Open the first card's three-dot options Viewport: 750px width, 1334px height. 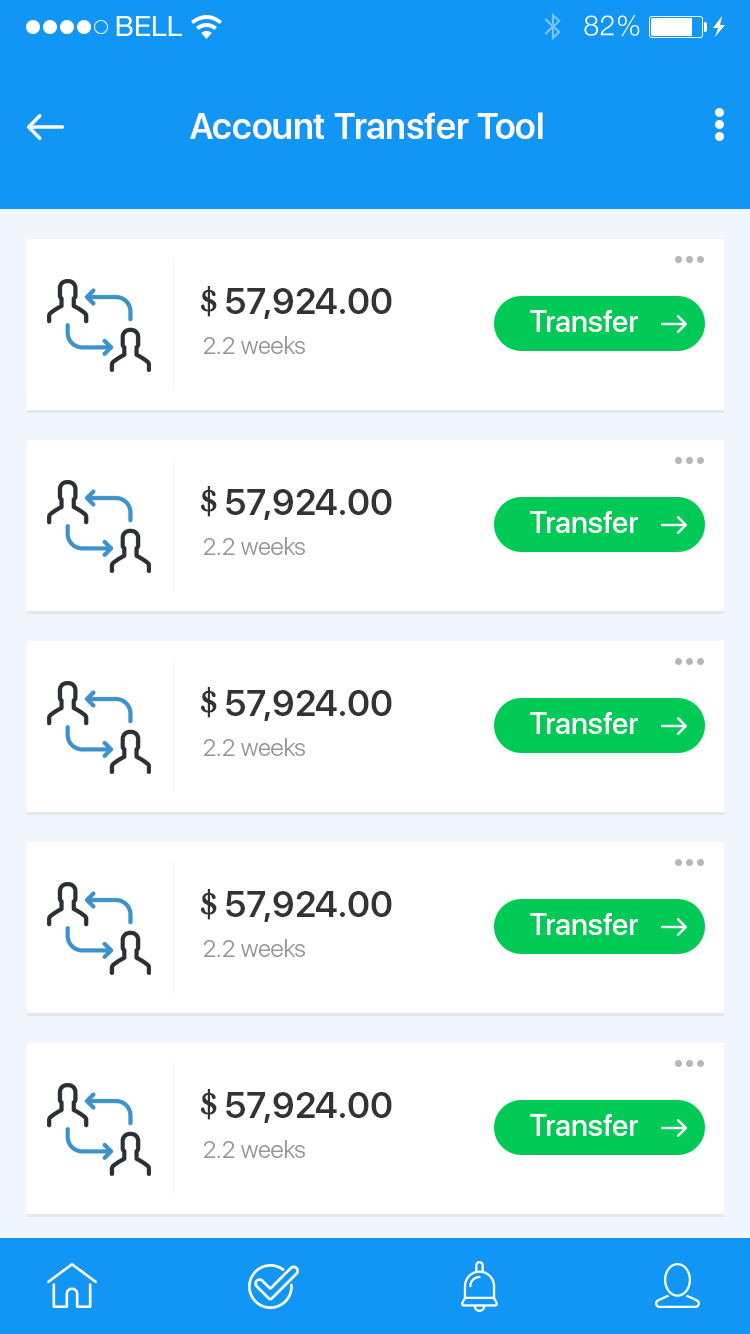click(x=689, y=260)
